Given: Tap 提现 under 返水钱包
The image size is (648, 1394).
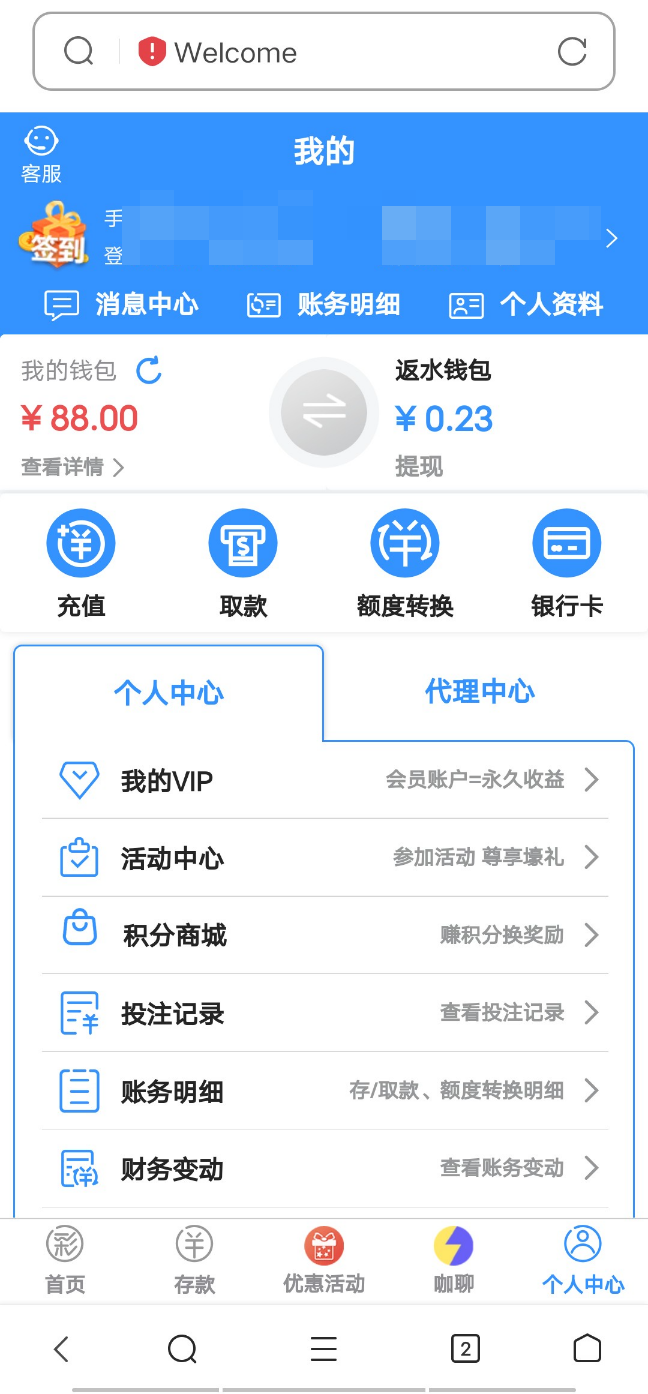Looking at the screenshot, I should tap(419, 467).
